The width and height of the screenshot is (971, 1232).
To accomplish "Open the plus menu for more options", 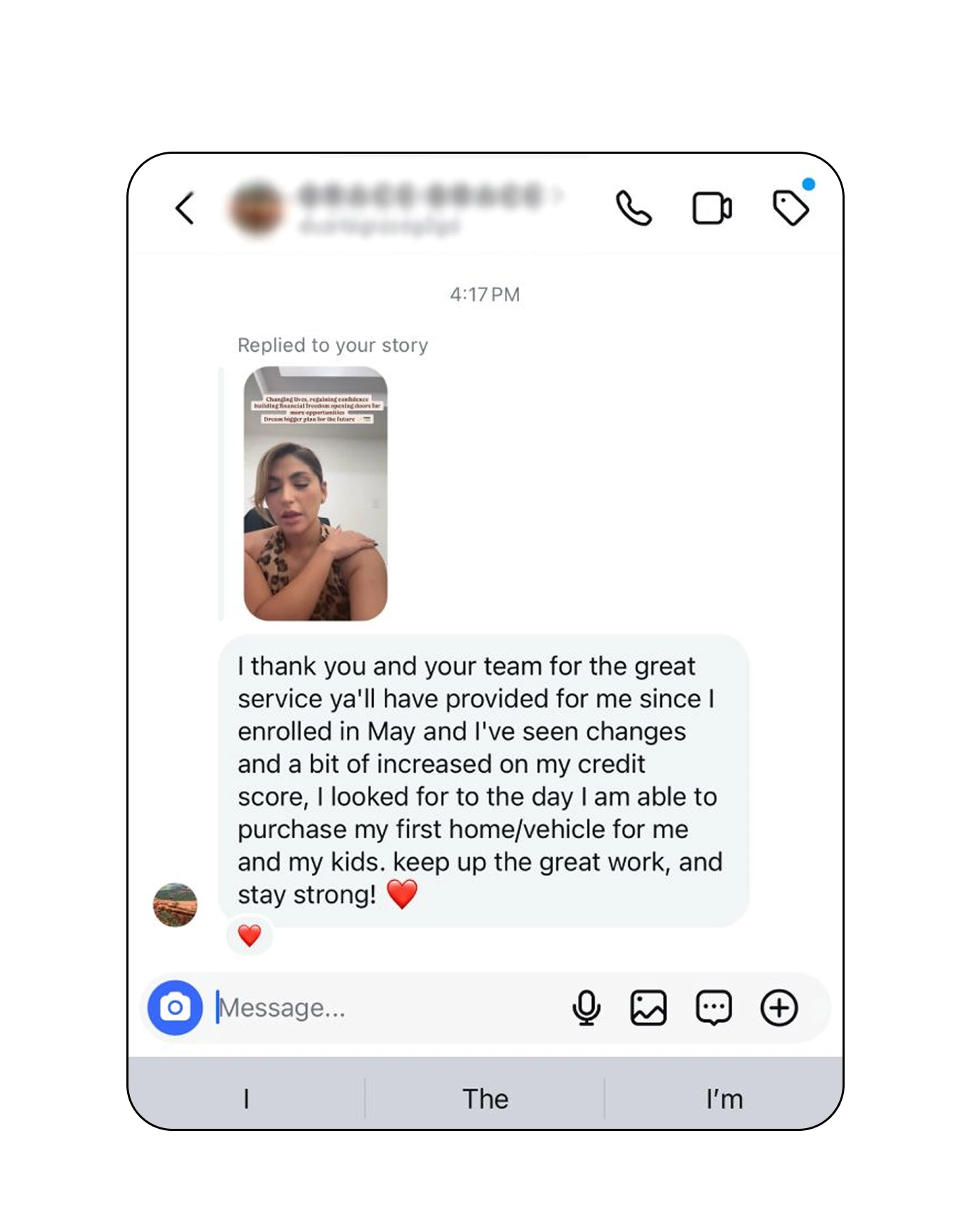I will (779, 1008).
